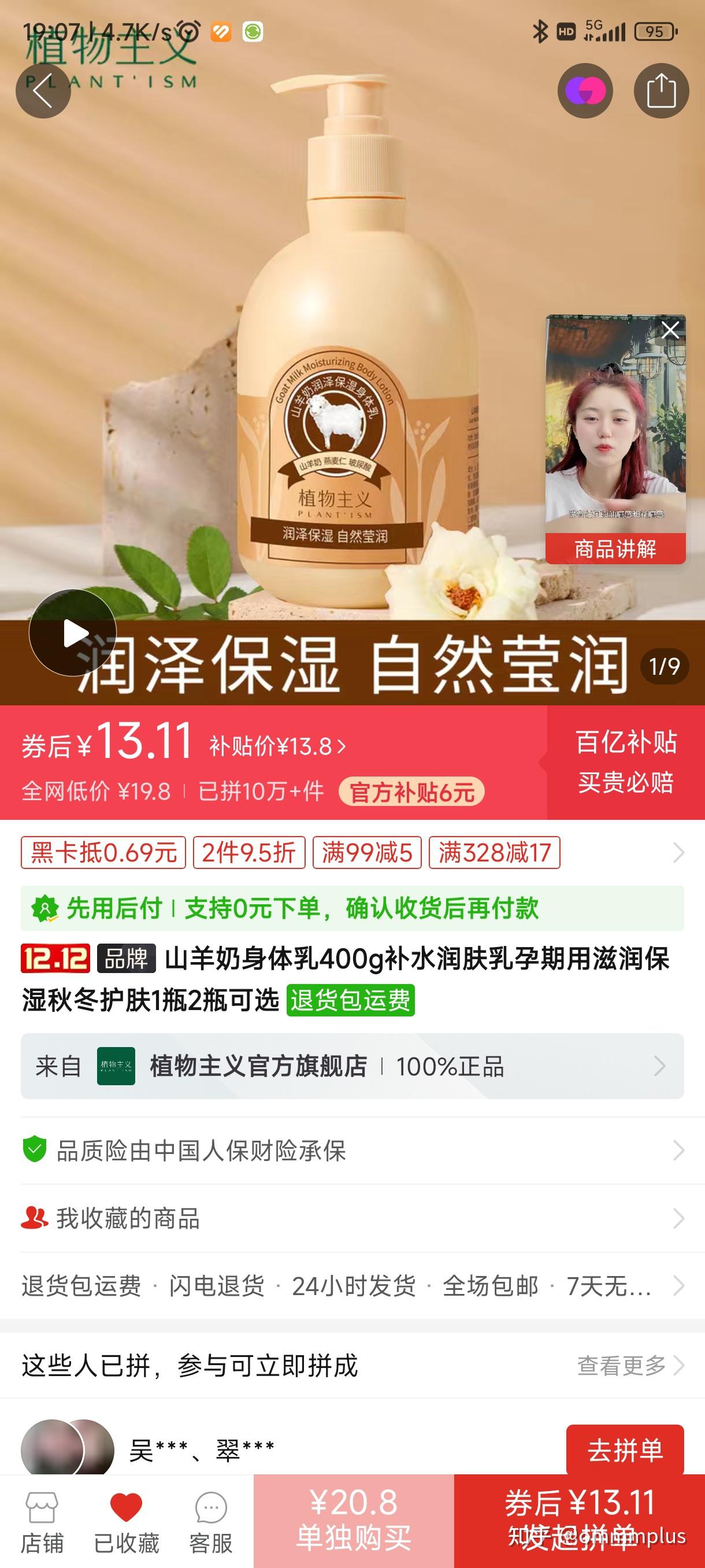The height and width of the screenshot is (1568, 705).
Task: Open the 百亿补贴 买贵必赔 banner
Action: pyautogui.click(x=626, y=762)
